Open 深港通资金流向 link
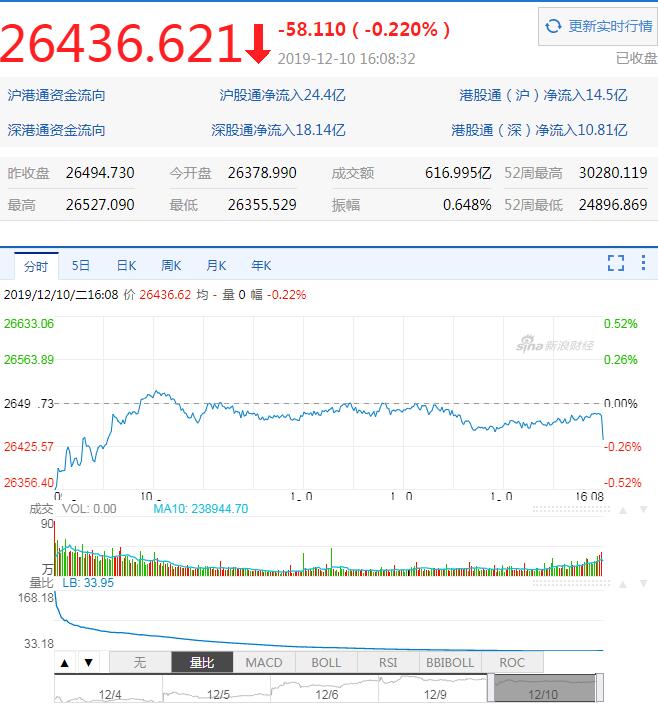Screen dimensions: 658x709 (56, 130)
